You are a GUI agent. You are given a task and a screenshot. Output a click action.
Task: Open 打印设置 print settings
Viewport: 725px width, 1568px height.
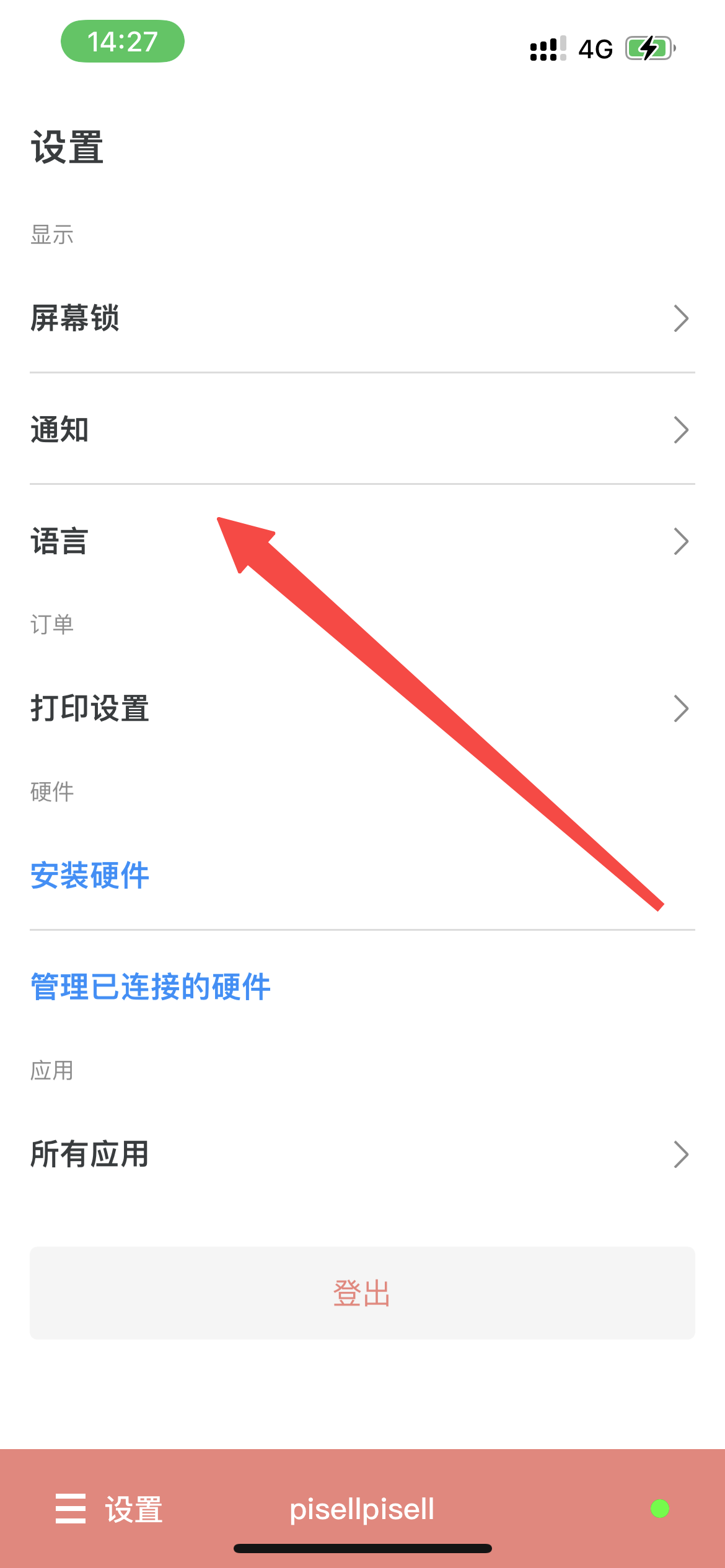pos(362,708)
